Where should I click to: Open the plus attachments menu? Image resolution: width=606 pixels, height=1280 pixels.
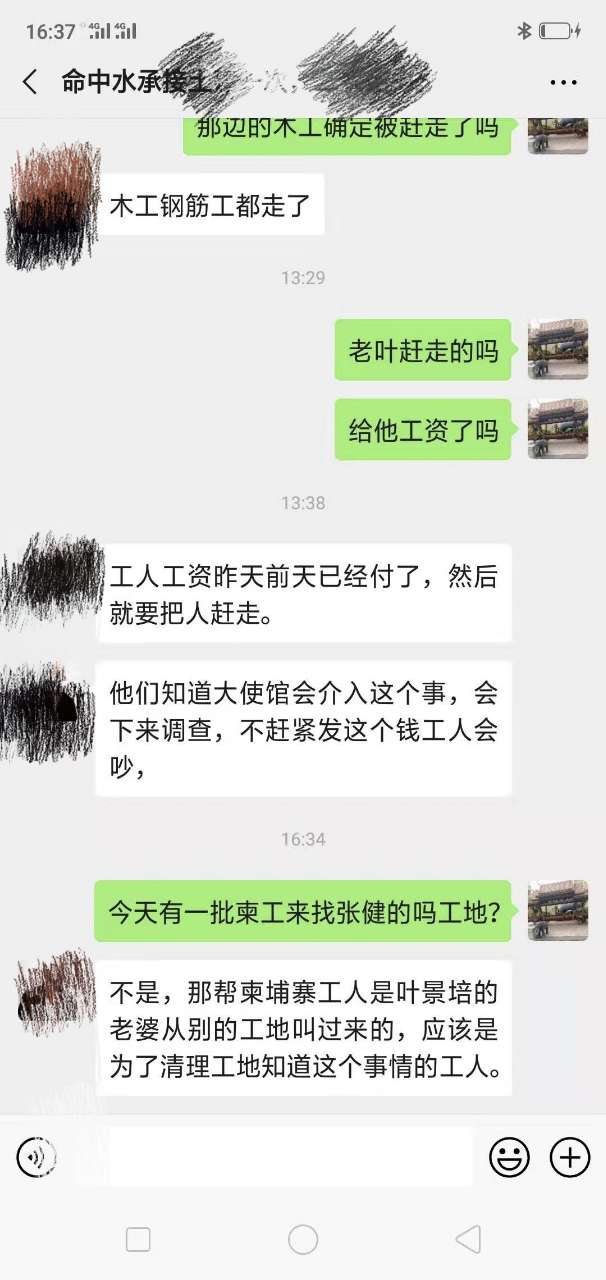570,1158
